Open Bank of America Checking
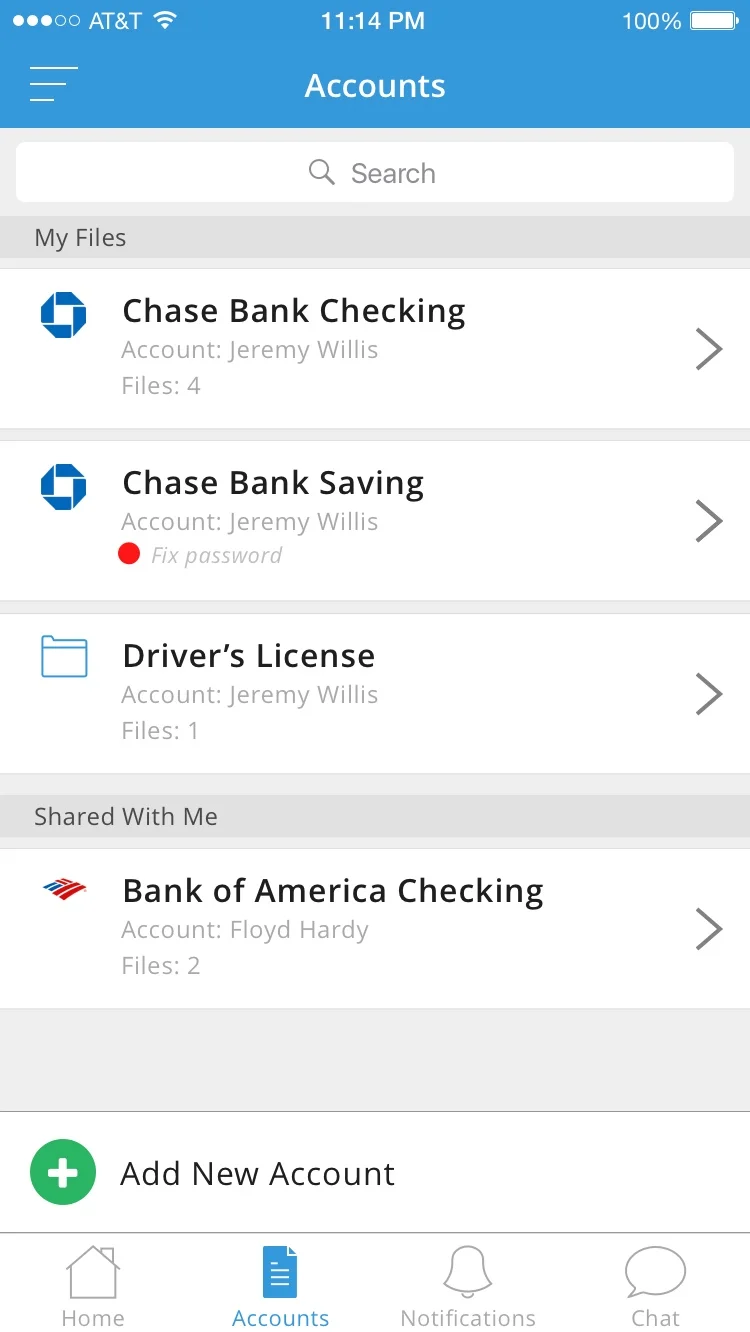Viewport: 750px width, 1332px height. point(375,929)
